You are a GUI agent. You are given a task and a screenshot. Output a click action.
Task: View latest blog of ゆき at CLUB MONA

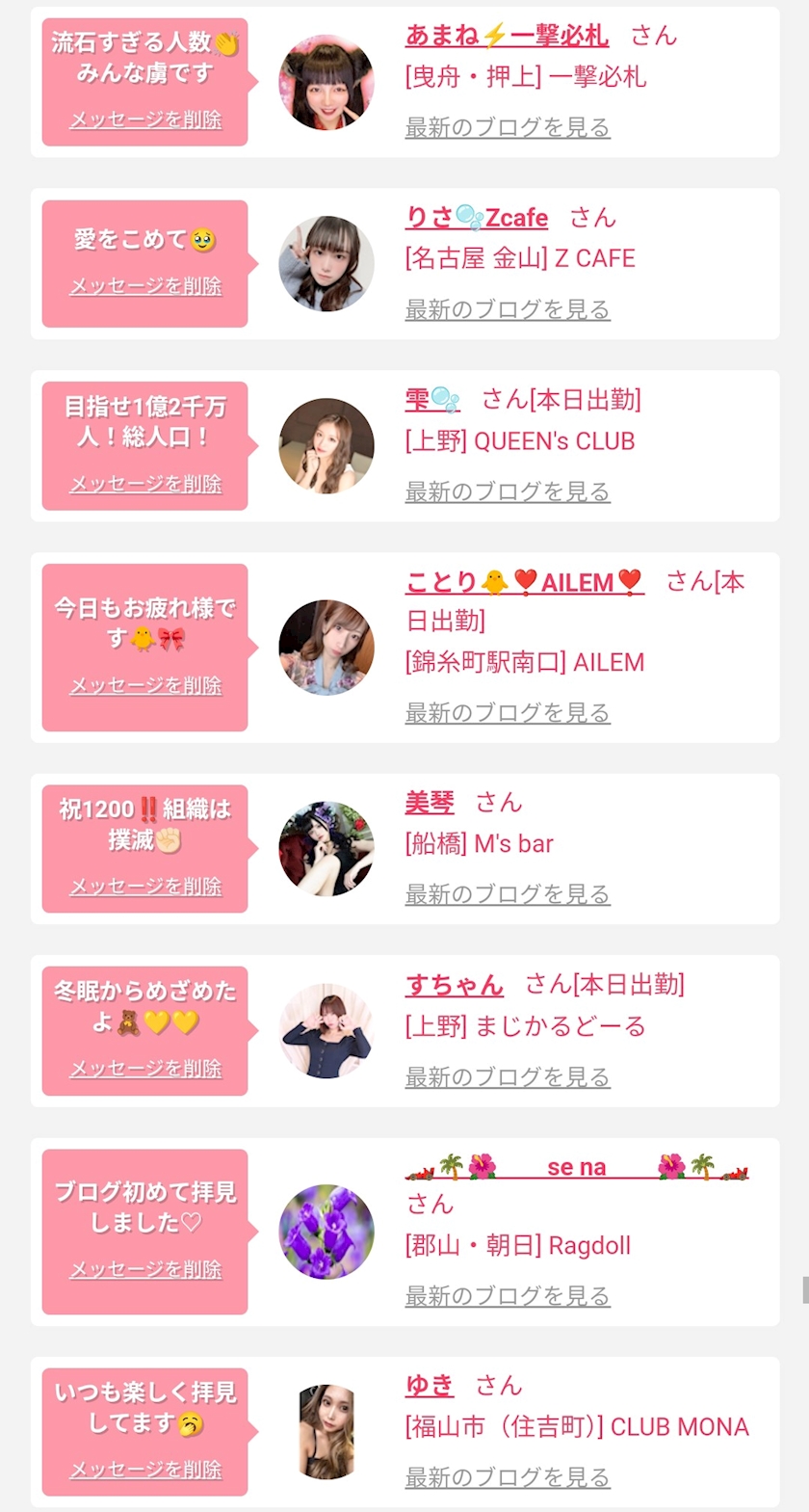[x=508, y=1477]
